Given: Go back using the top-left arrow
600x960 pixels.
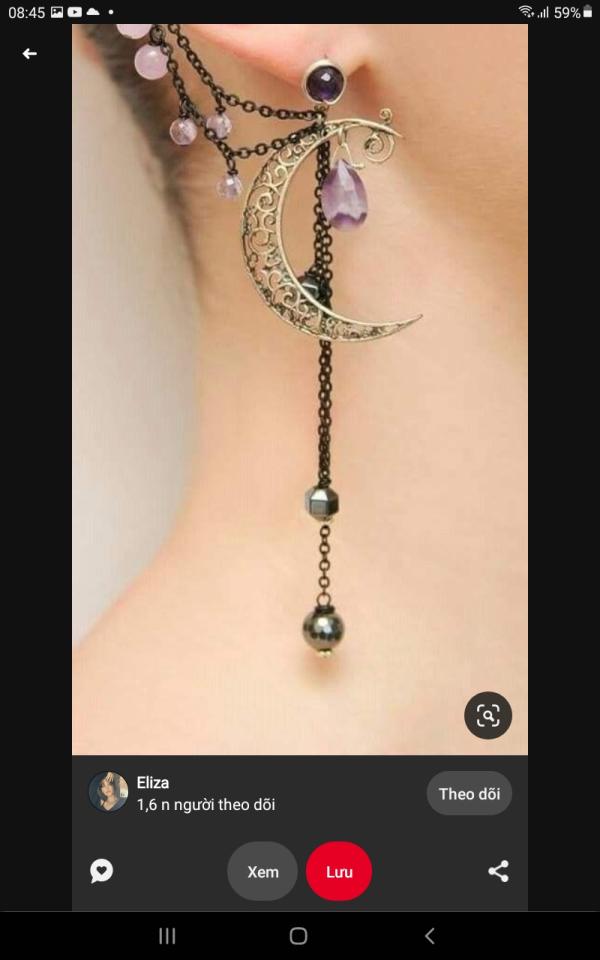Looking at the screenshot, I should click(29, 54).
